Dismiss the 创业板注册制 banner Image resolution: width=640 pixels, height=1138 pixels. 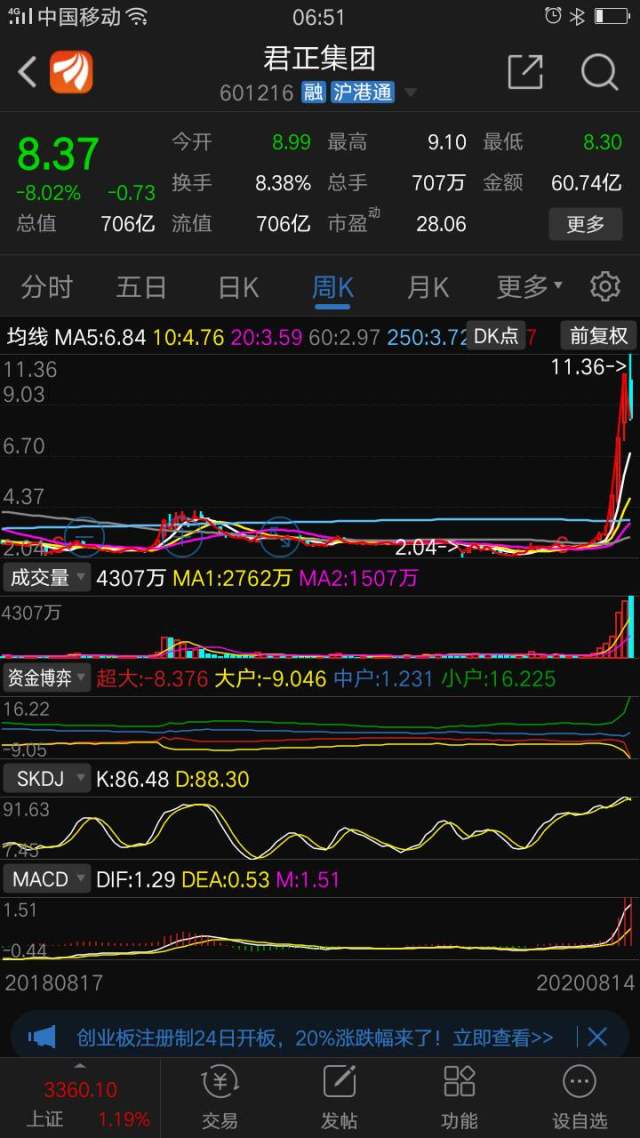click(597, 1037)
